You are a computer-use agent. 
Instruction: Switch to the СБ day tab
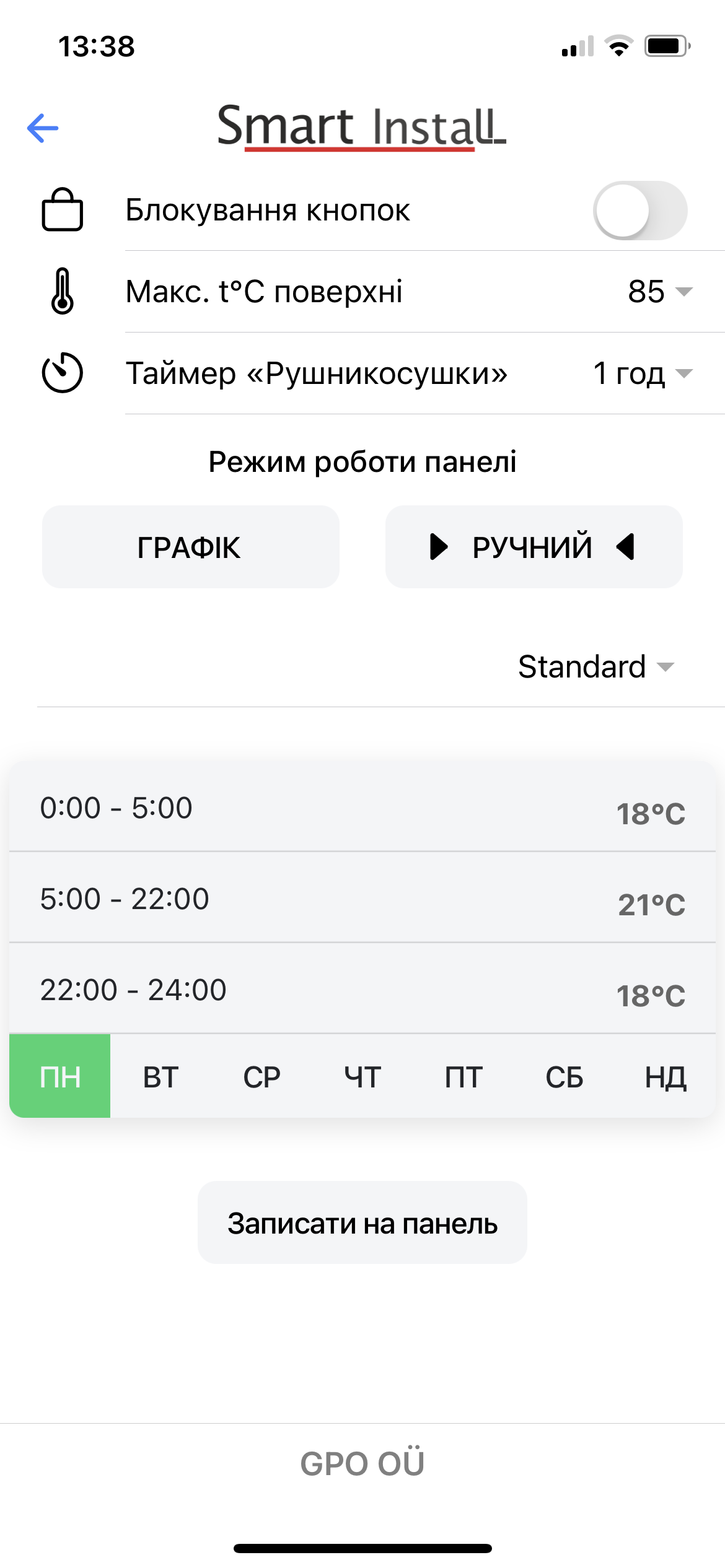(564, 1077)
